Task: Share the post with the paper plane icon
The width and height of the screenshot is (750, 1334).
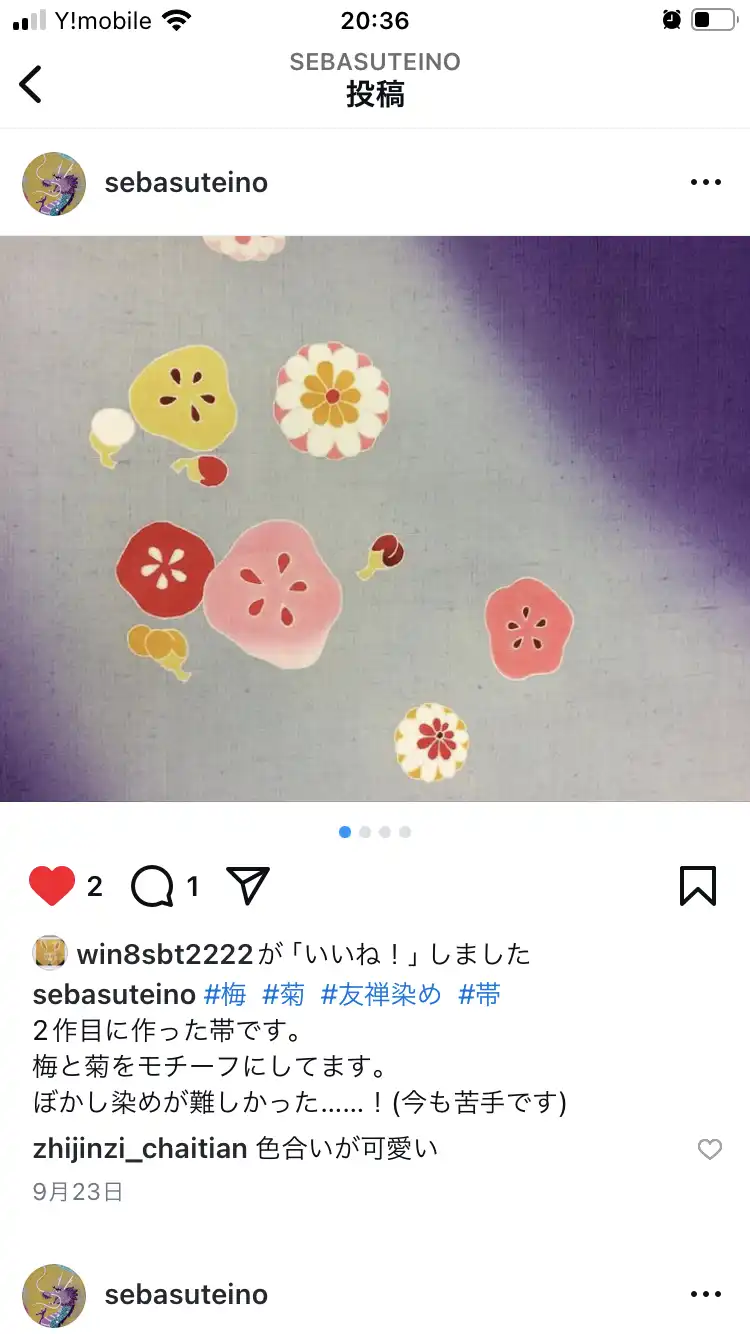Action: [x=247, y=886]
